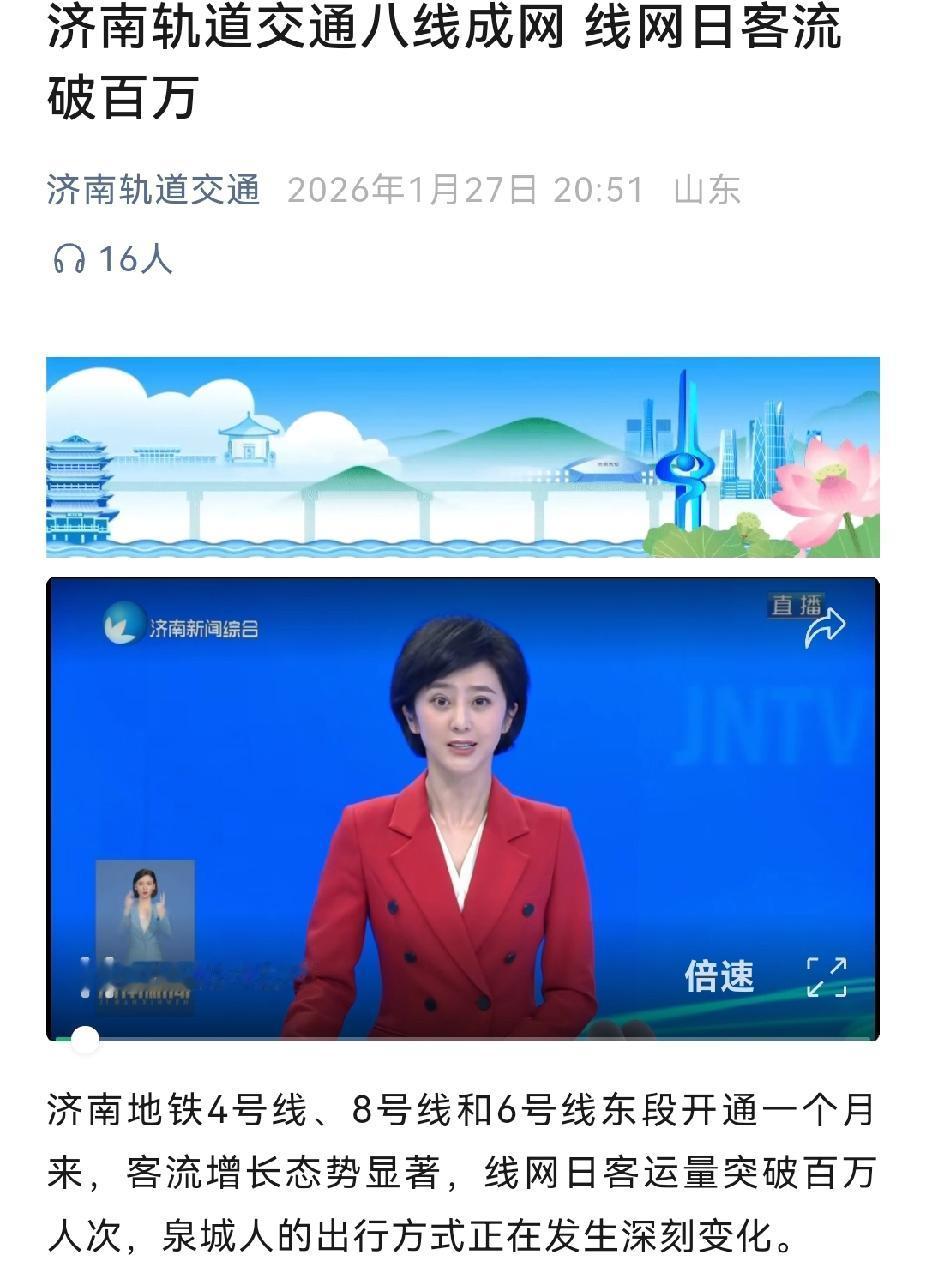Tap the sign-language interpreter thumbnail
Image resolution: width=926 pixels, height=1281 pixels.
pyautogui.click(x=145, y=908)
